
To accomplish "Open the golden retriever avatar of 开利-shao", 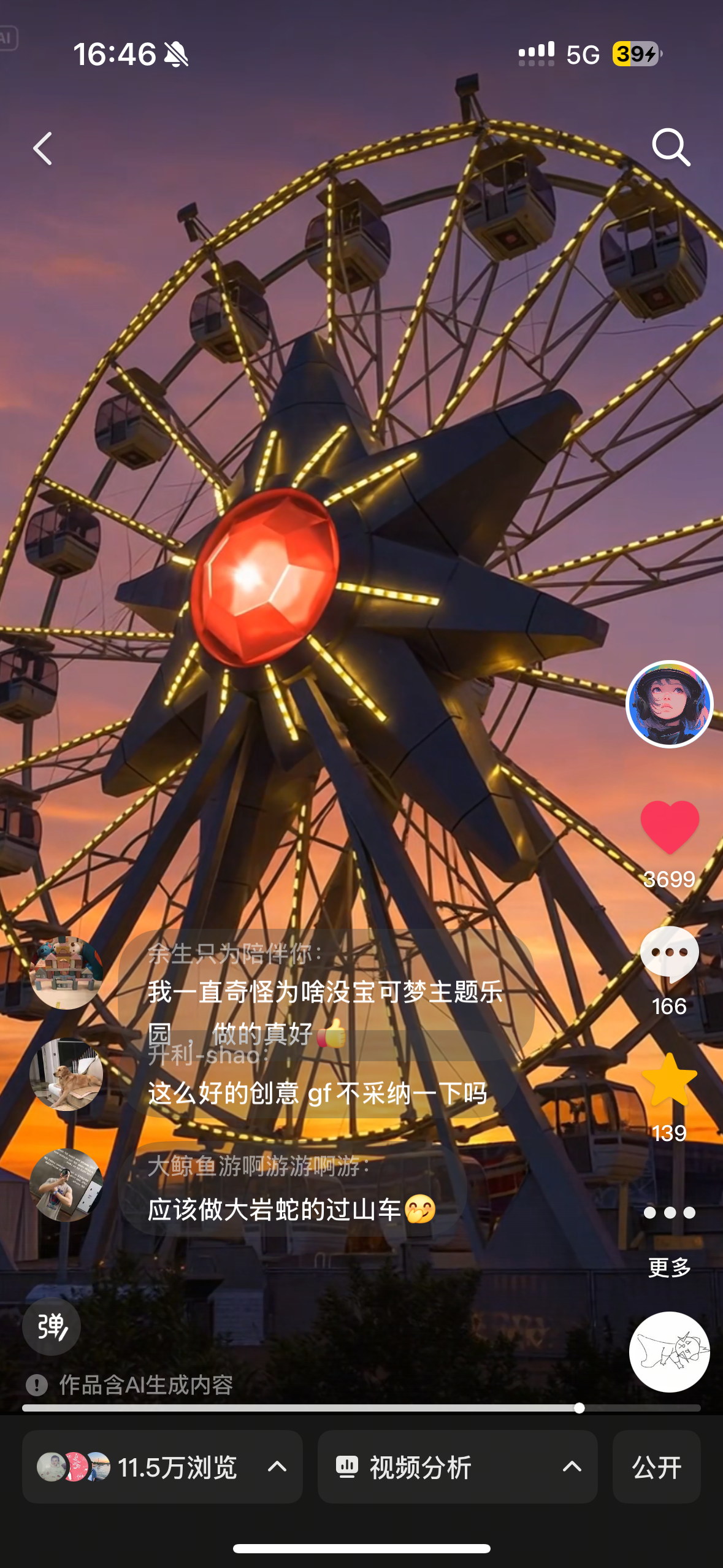I will (66, 1074).
